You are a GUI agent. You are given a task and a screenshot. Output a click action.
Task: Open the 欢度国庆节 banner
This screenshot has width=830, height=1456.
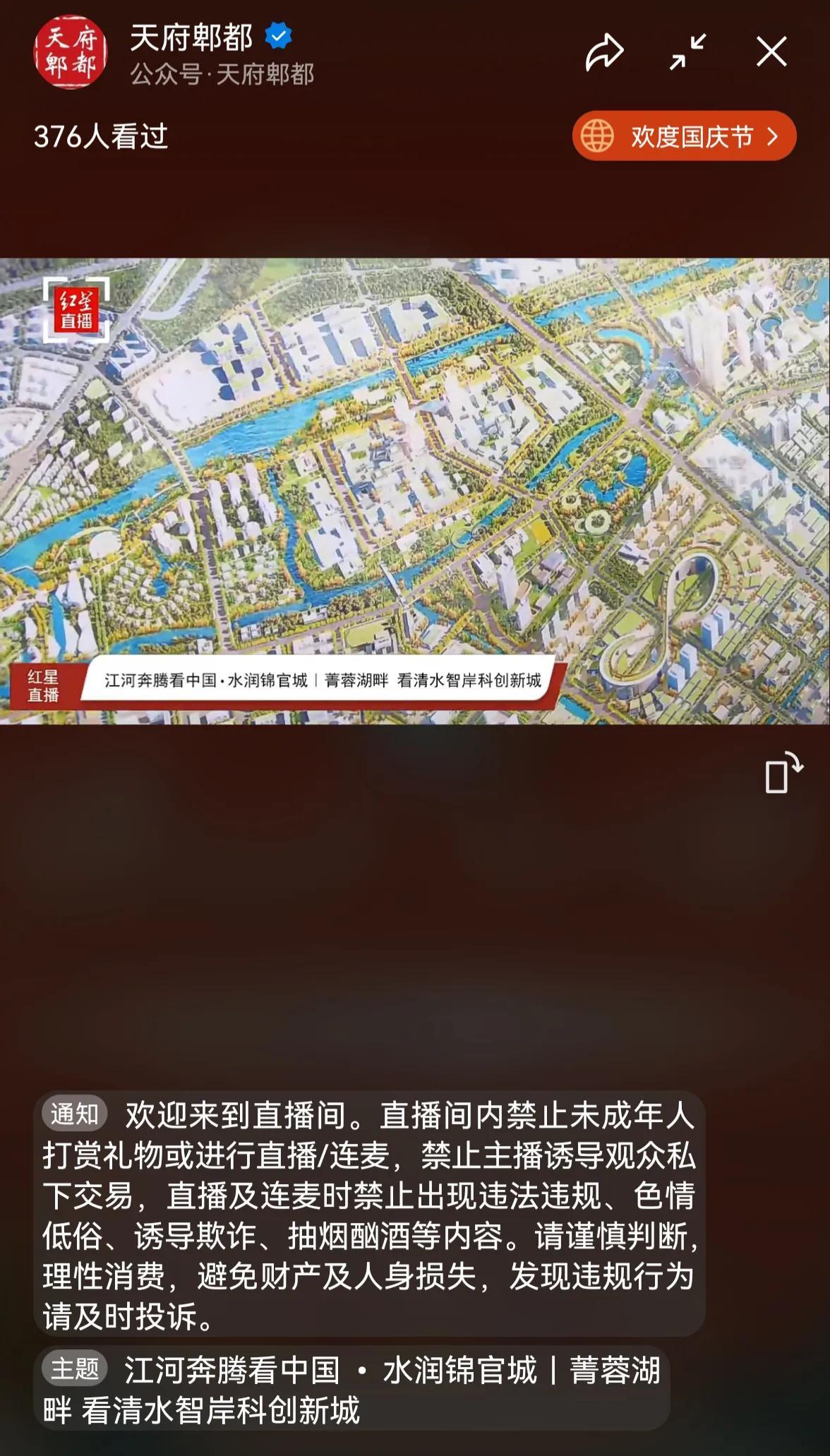pyautogui.click(x=683, y=136)
